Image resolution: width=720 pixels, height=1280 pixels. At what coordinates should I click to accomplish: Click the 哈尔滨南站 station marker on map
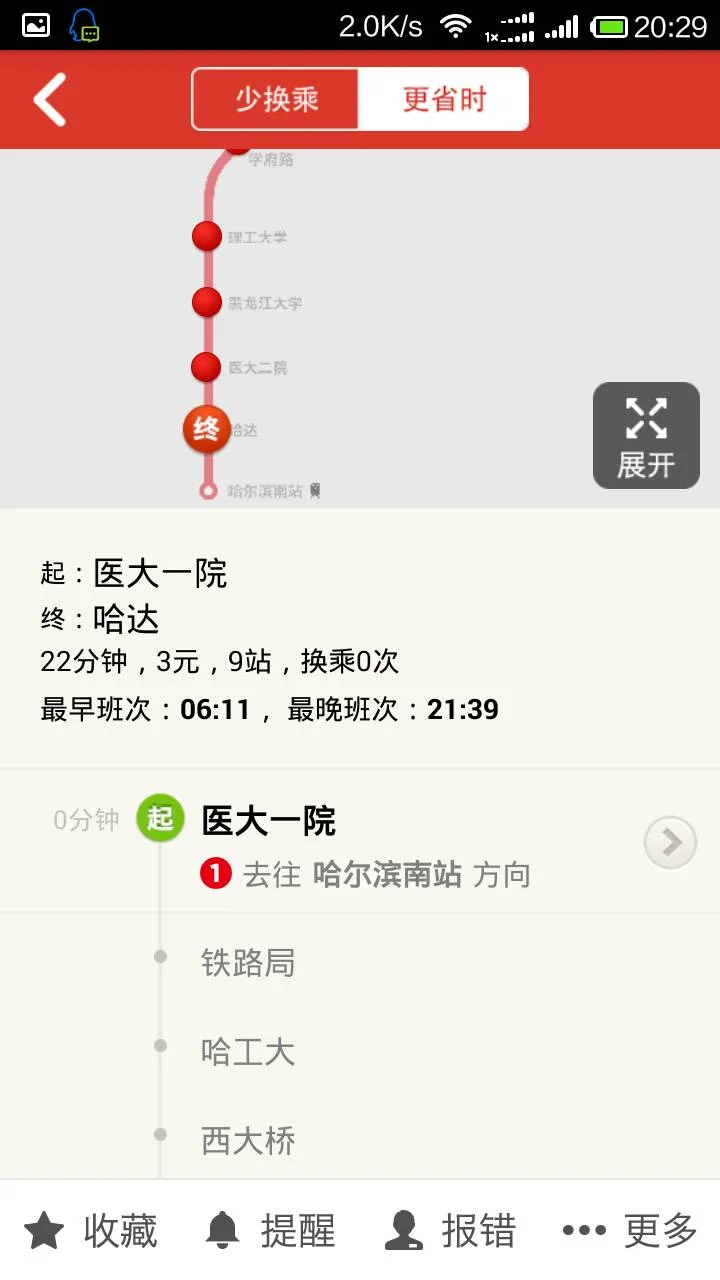(209, 491)
